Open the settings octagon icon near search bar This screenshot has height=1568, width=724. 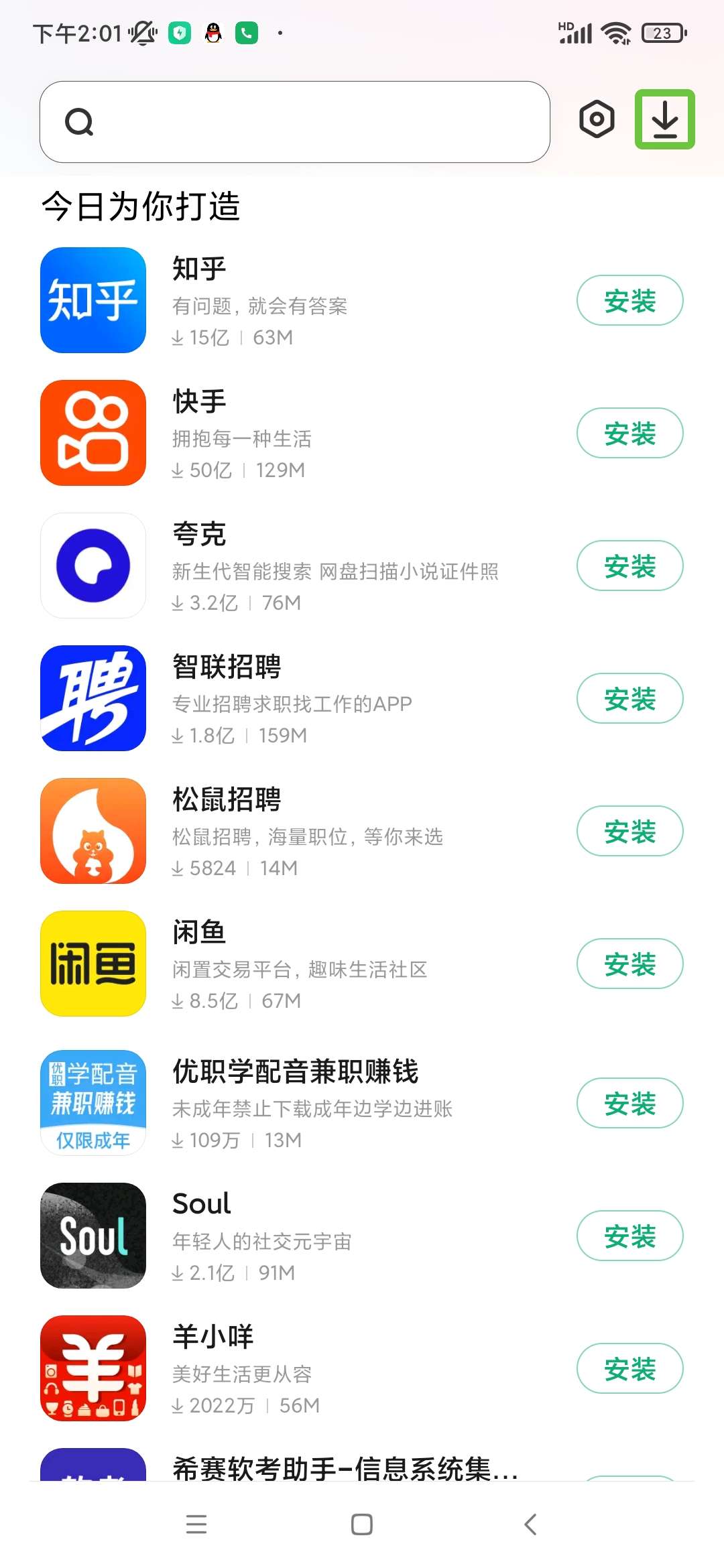pyautogui.click(x=597, y=121)
